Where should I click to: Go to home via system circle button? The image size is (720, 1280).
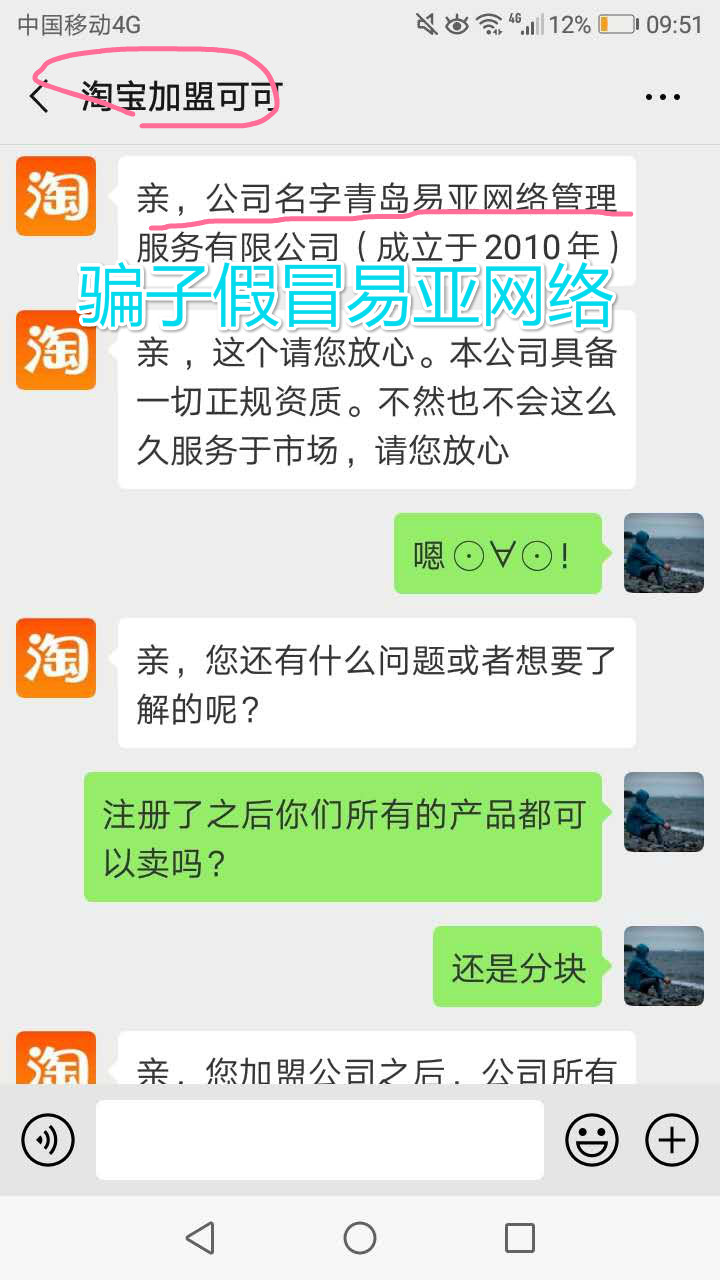pyautogui.click(x=360, y=1238)
